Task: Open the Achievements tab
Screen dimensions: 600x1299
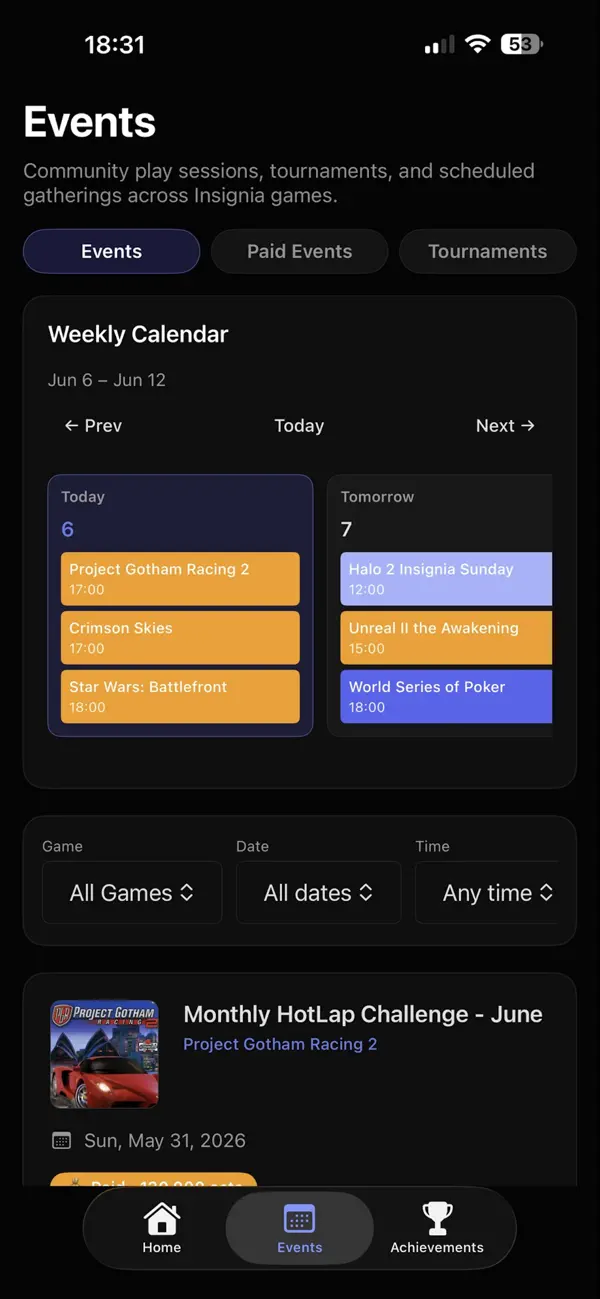Action: pyautogui.click(x=437, y=1228)
